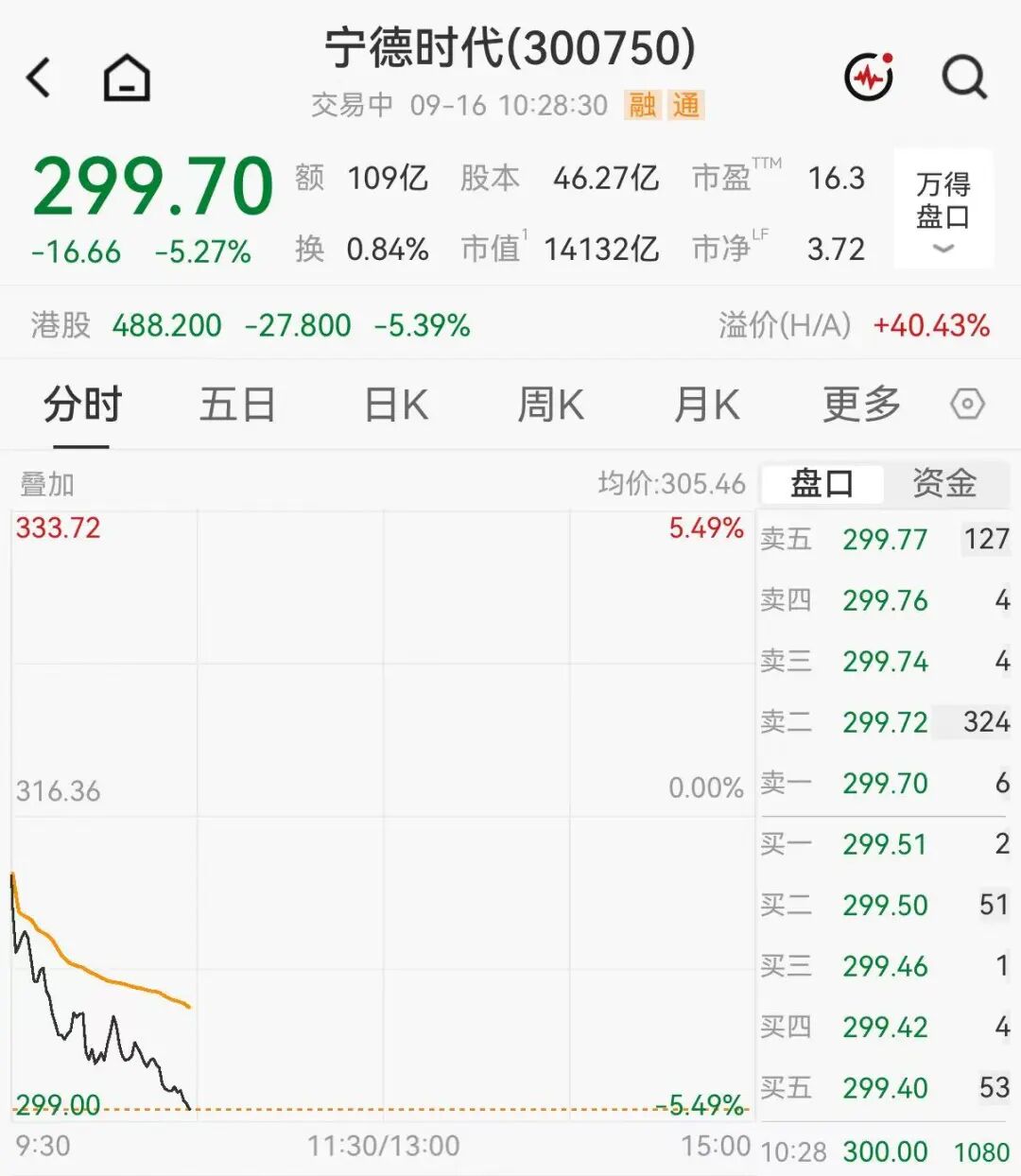Show the 月K chart
Screen dimensions: 1021x1176
[706, 406]
